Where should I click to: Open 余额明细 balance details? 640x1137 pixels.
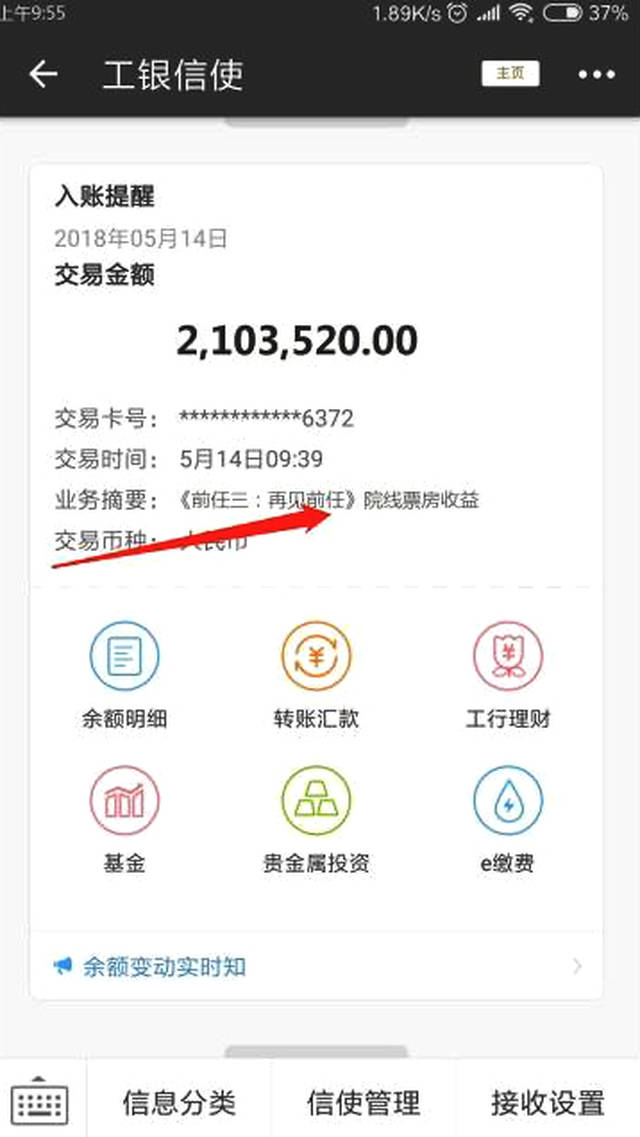tap(124, 675)
